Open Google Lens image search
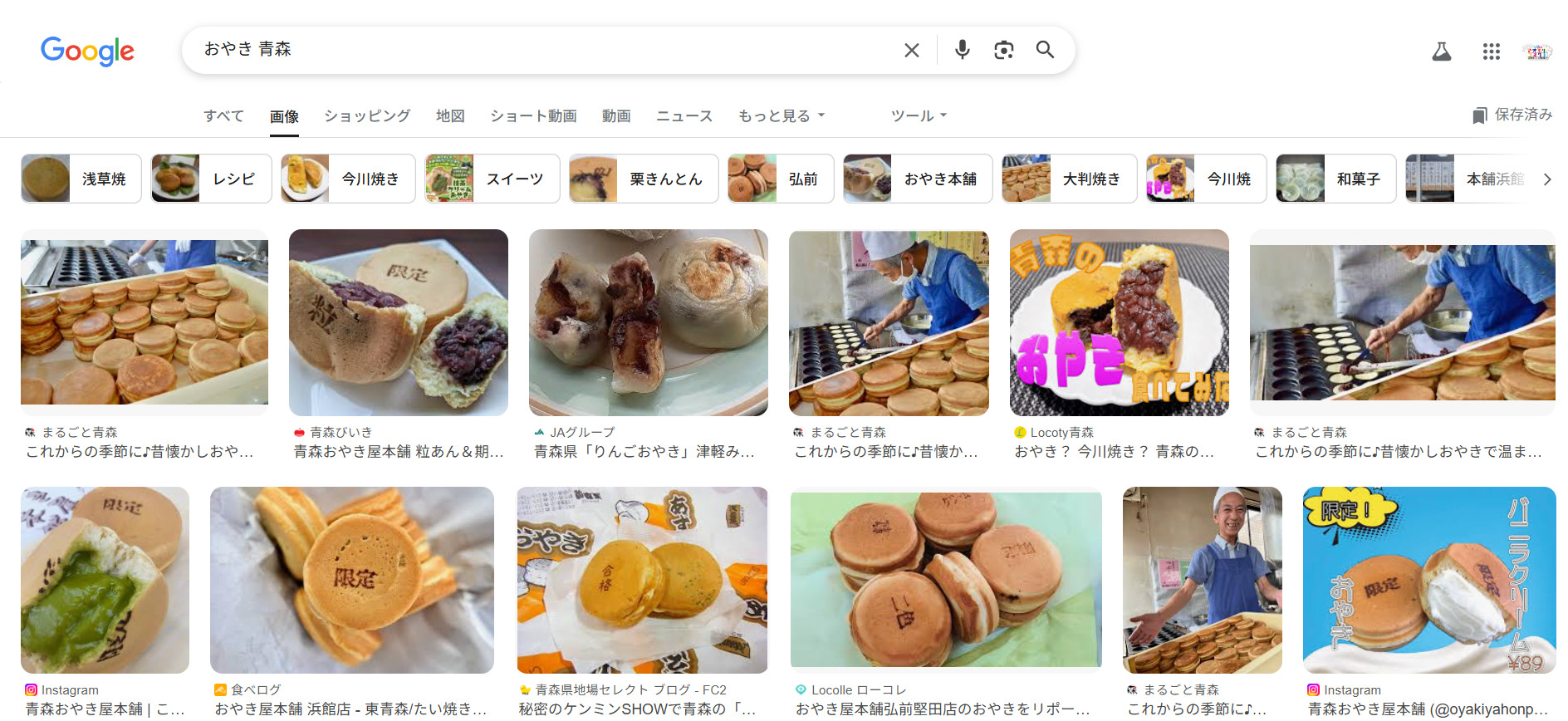Viewport: 1568px width, 721px height. [x=1003, y=51]
